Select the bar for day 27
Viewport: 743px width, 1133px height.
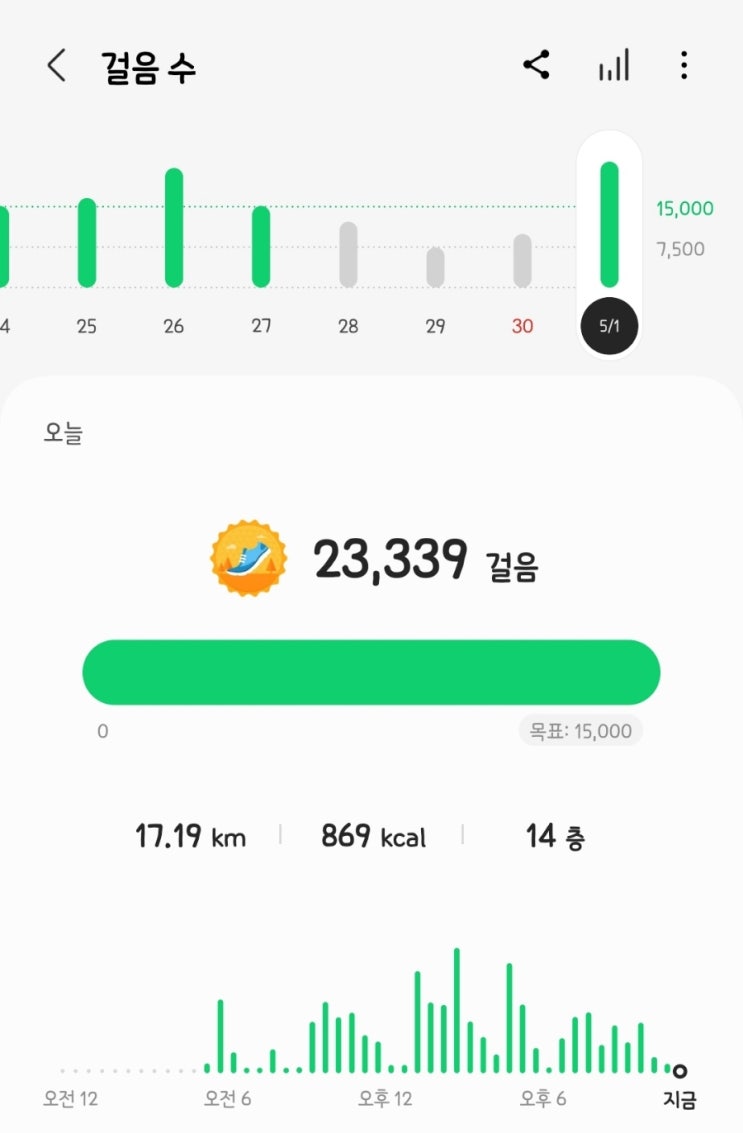(x=261, y=246)
